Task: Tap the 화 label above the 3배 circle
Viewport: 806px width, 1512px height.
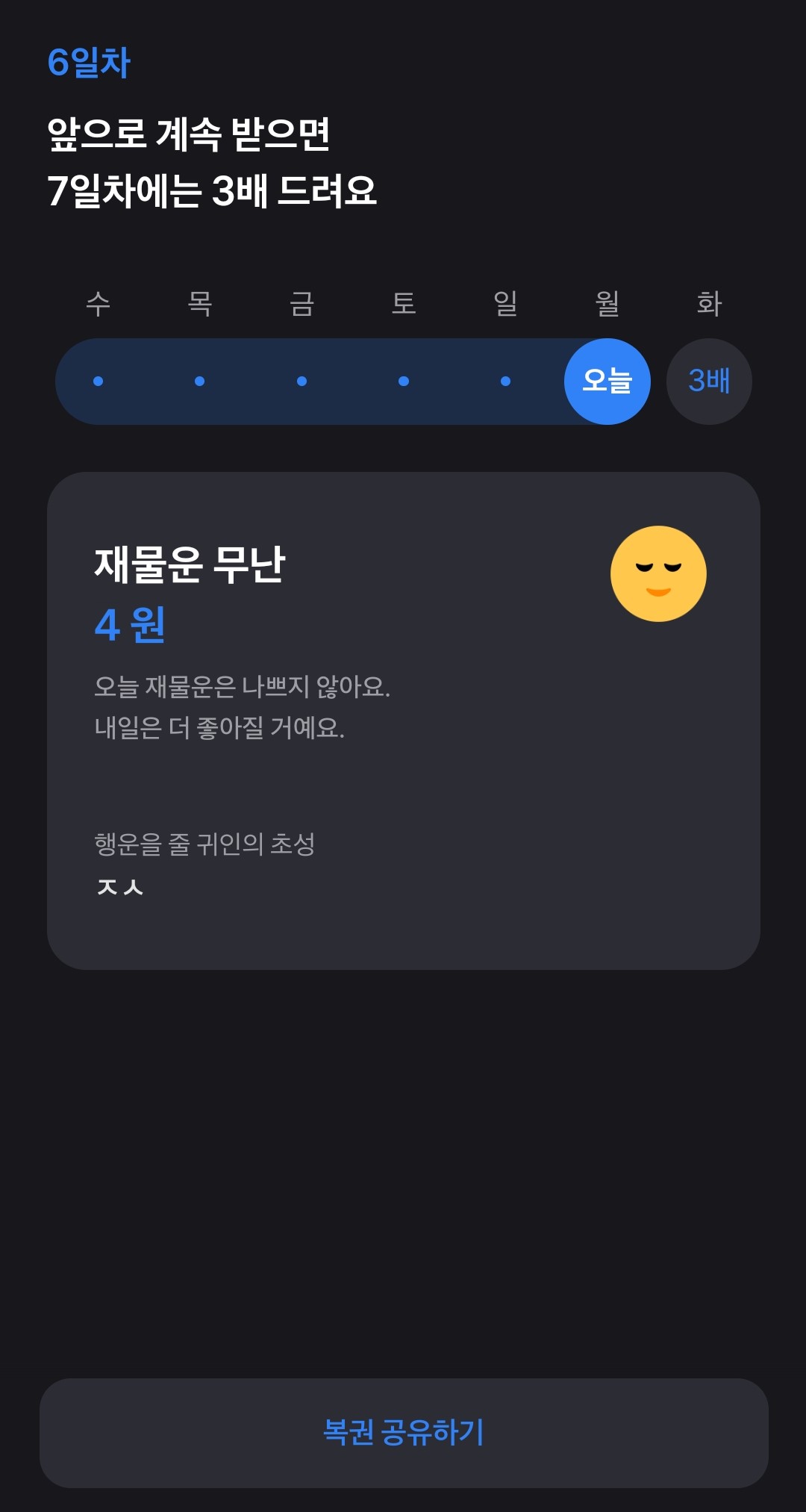Action: click(x=708, y=303)
